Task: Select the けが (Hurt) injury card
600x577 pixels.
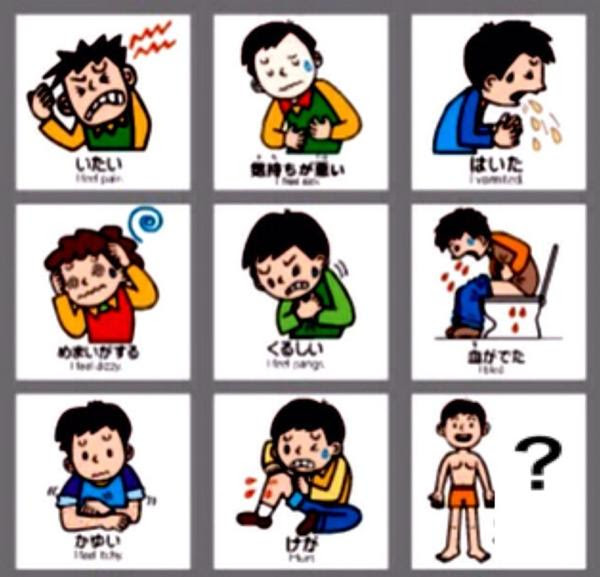Action: (x=300, y=478)
